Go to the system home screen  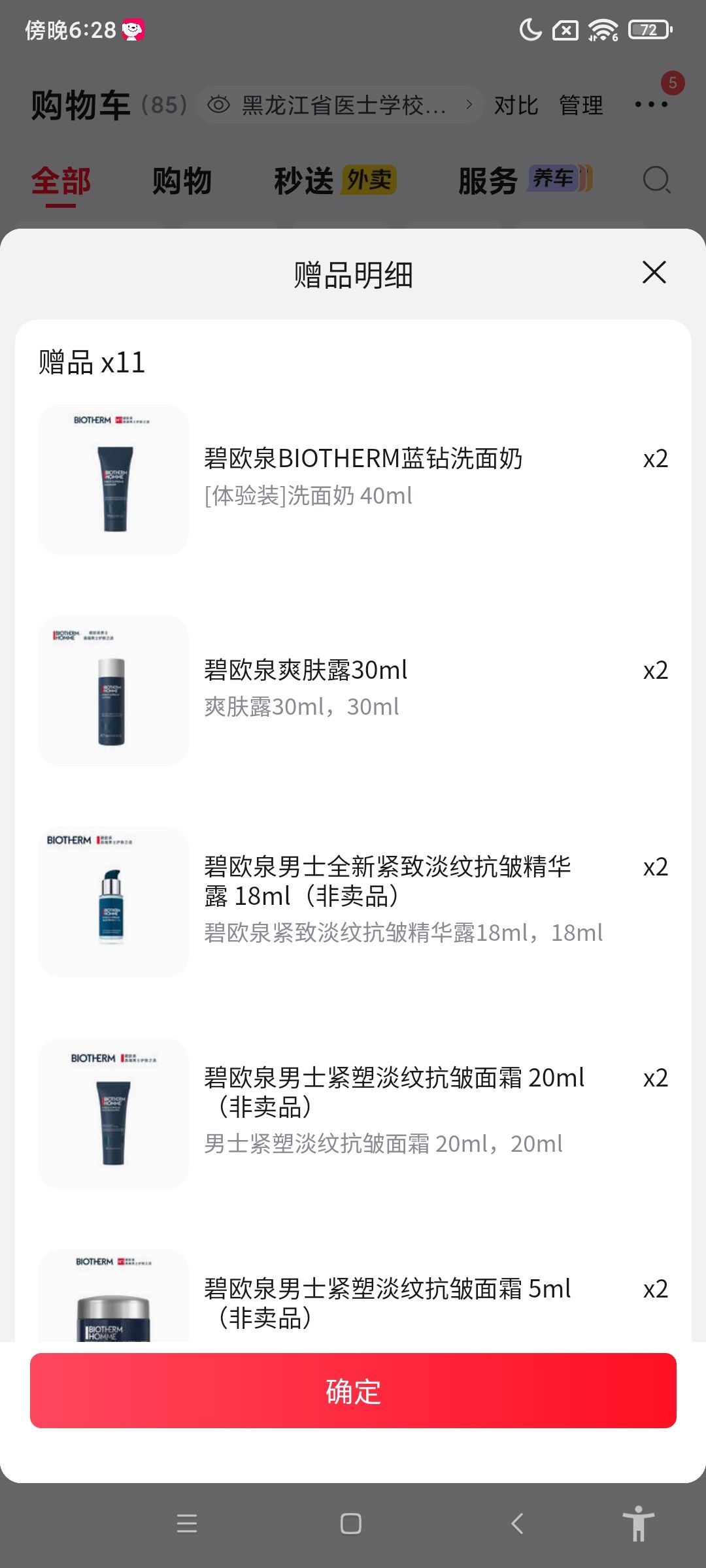coord(351,1524)
